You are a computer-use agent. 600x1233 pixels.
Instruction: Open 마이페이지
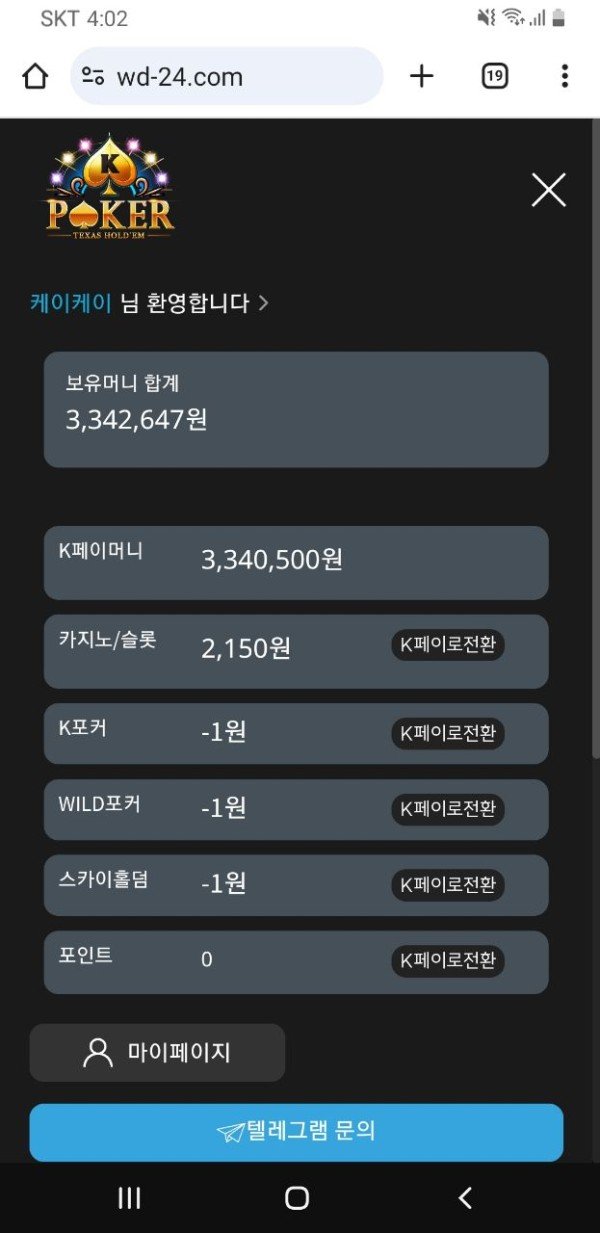pyautogui.click(x=157, y=1052)
